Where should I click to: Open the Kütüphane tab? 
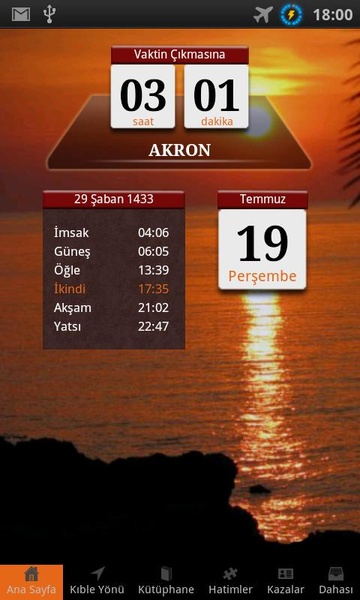166,582
